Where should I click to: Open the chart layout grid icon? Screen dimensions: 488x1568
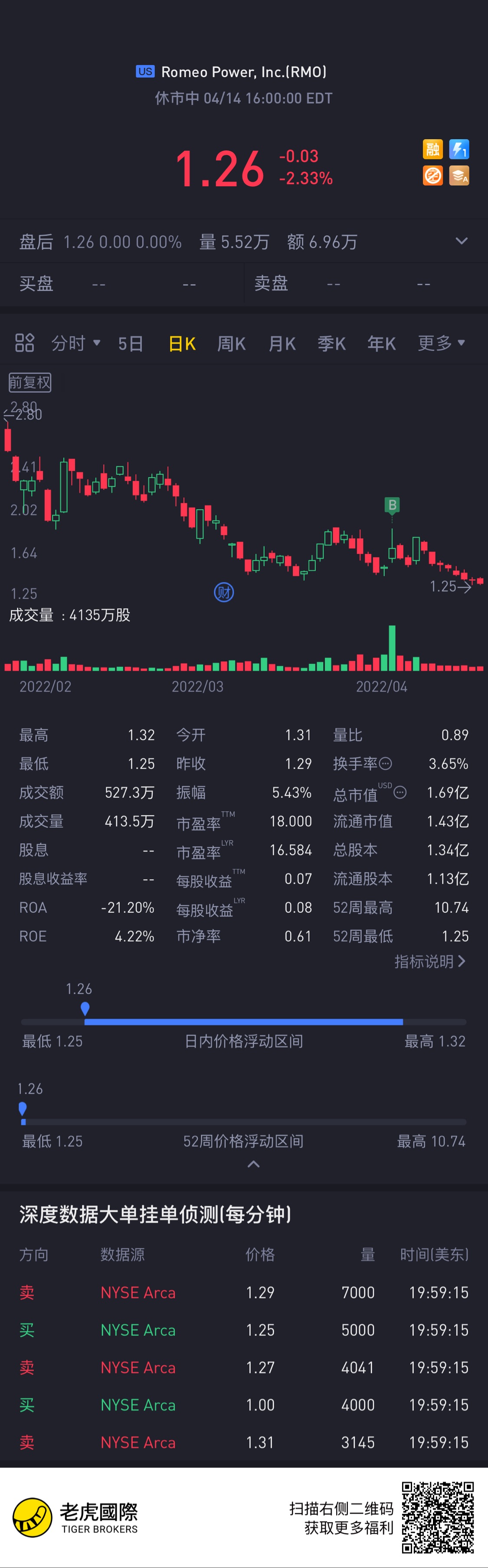click(24, 343)
